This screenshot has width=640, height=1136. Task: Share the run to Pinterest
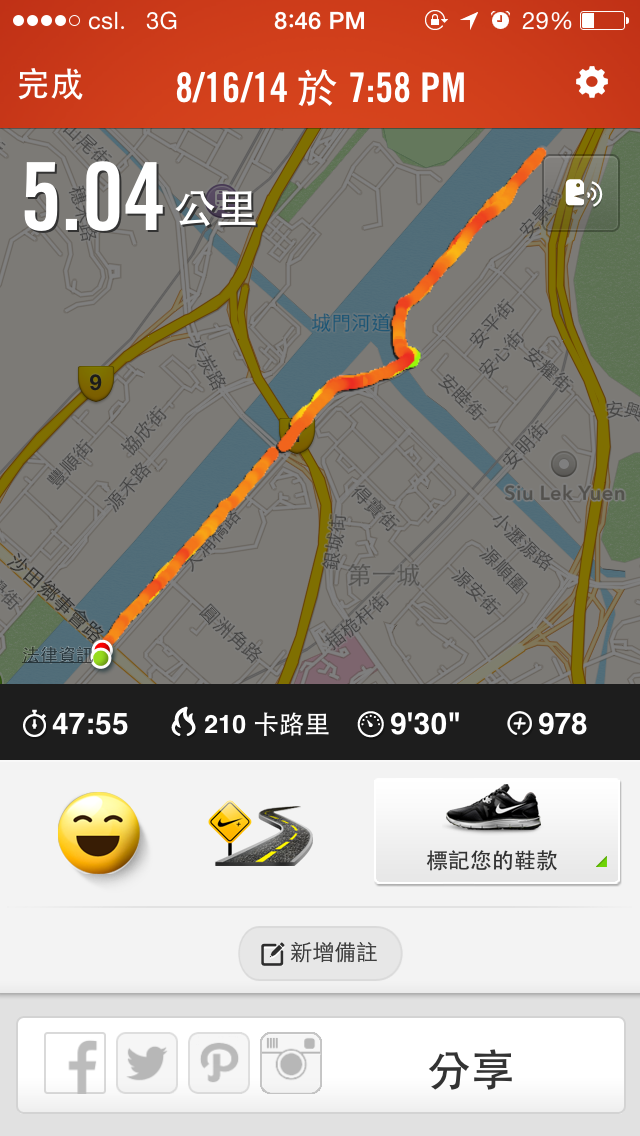point(219,1063)
